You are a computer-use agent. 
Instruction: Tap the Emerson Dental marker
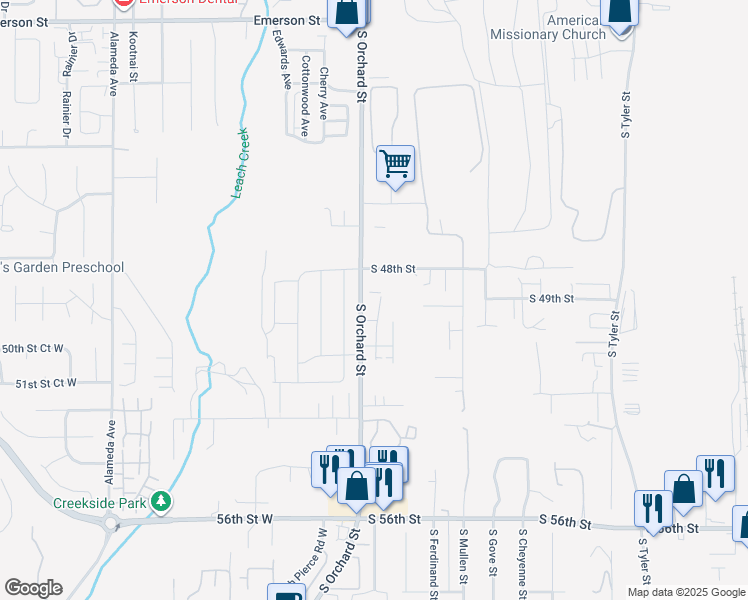(x=124, y=3)
